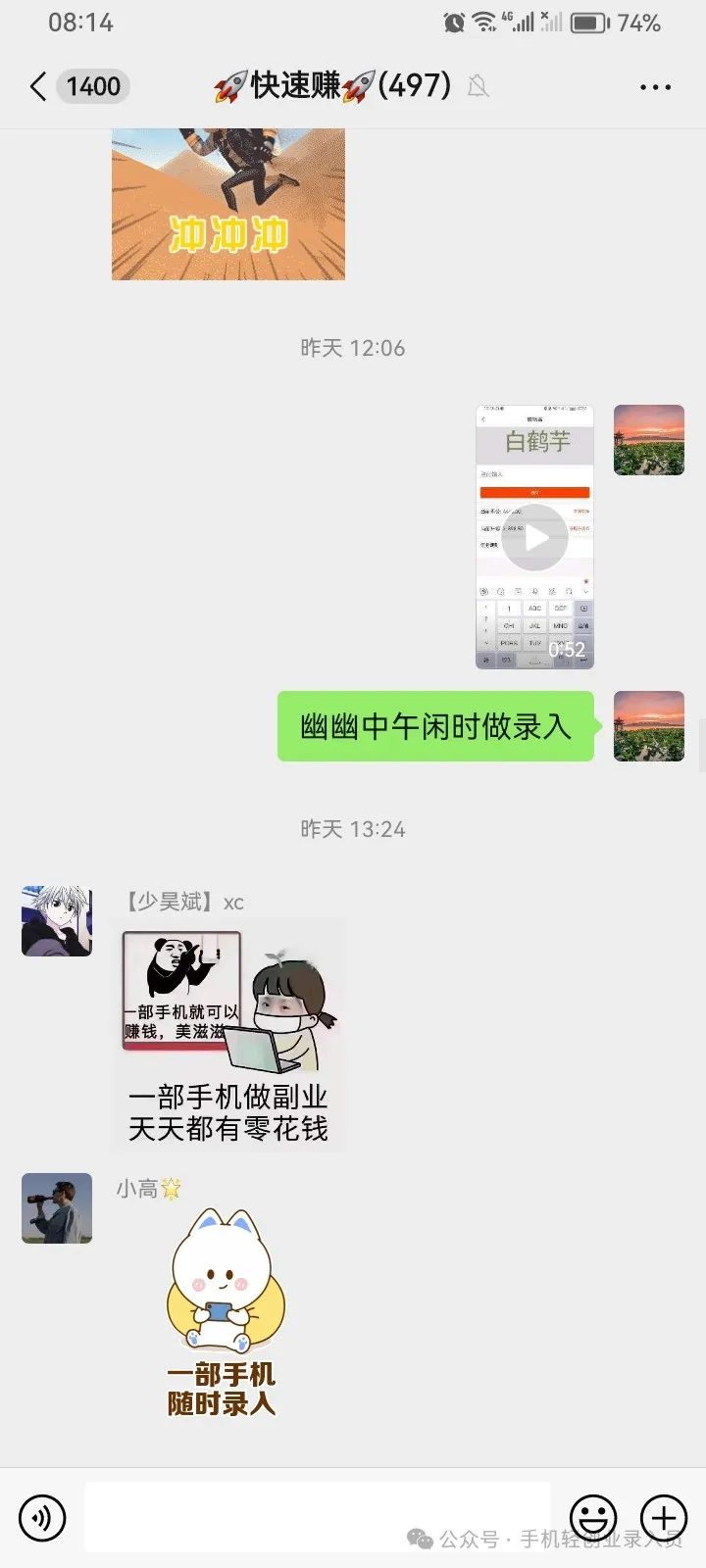706x1568 pixels.
Task: Open the emoji picker
Action: [593, 1518]
